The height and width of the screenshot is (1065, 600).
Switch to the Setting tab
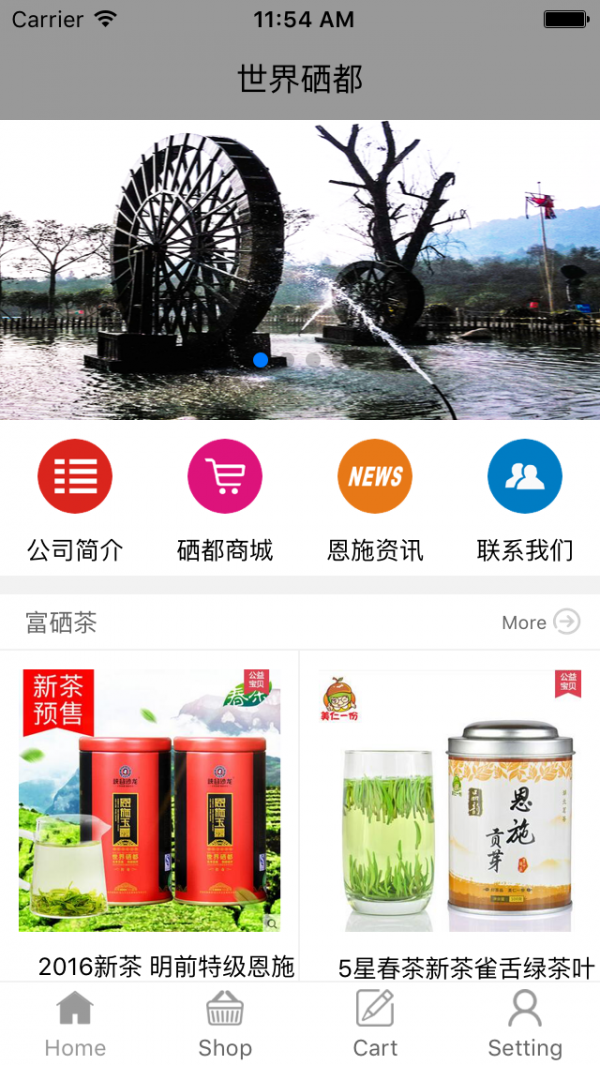coord(525,1023)
